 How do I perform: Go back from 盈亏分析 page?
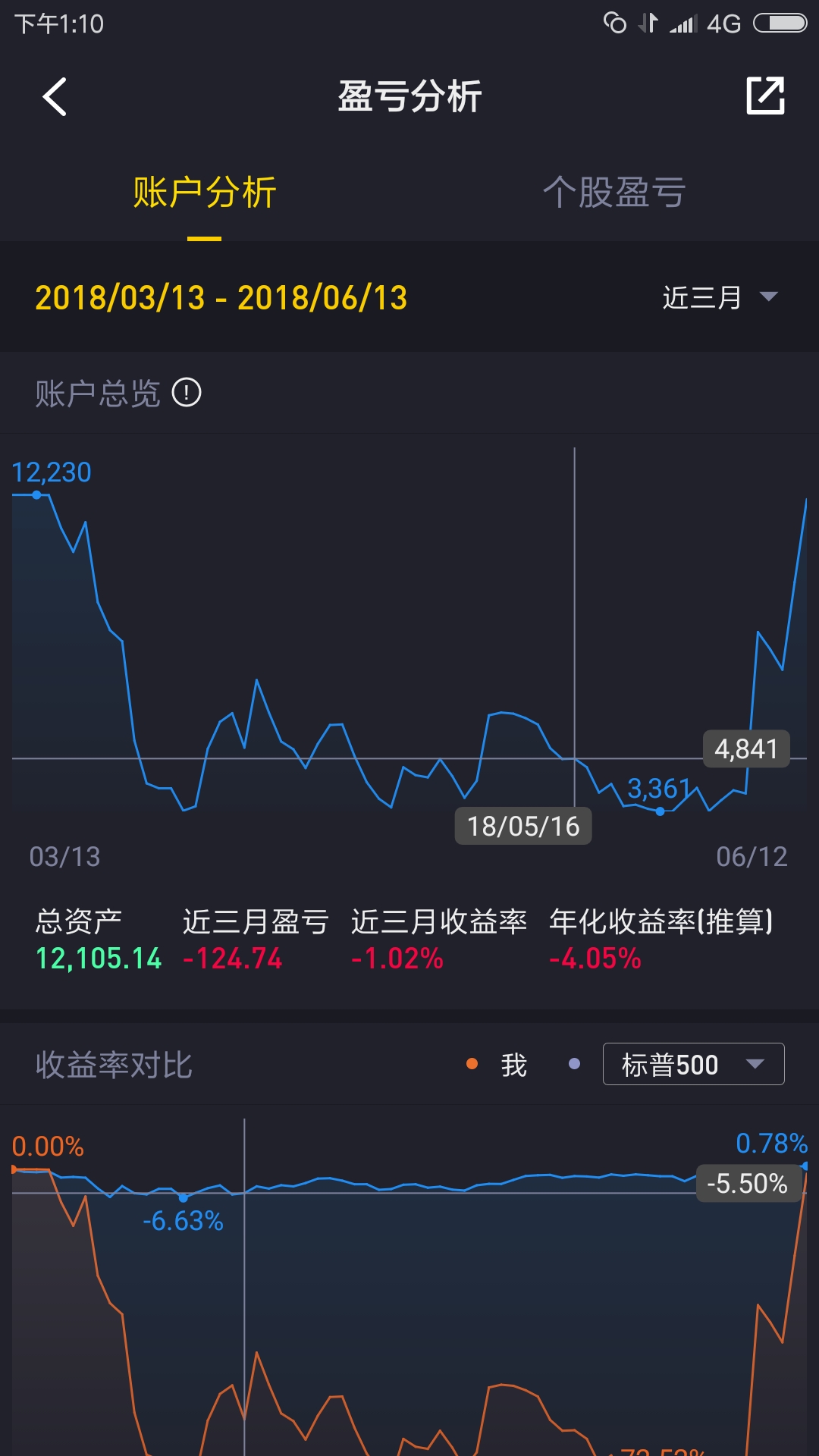pyautogui.click(x=55, y=96)
